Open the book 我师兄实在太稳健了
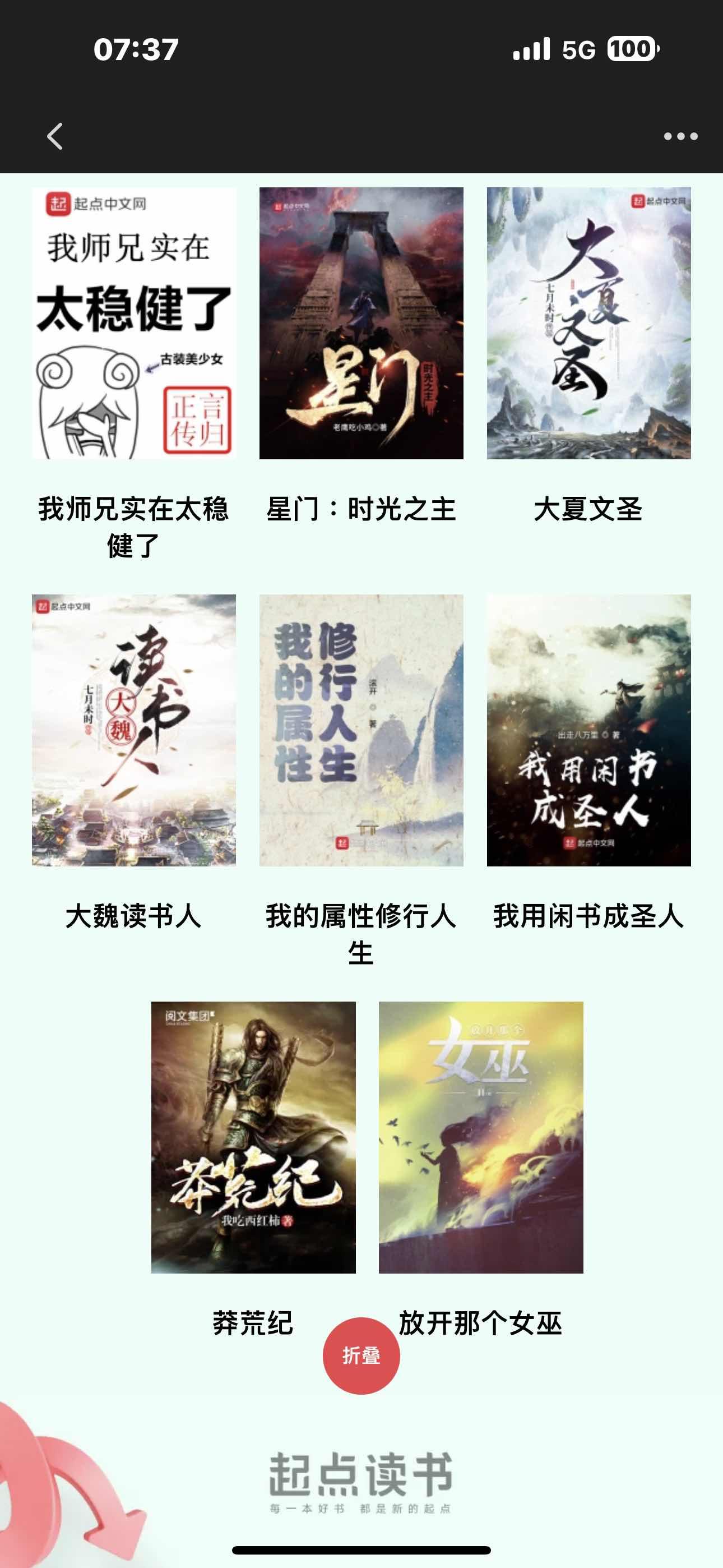Viewport: 723px width, 1568px height. tap(134, 323)
